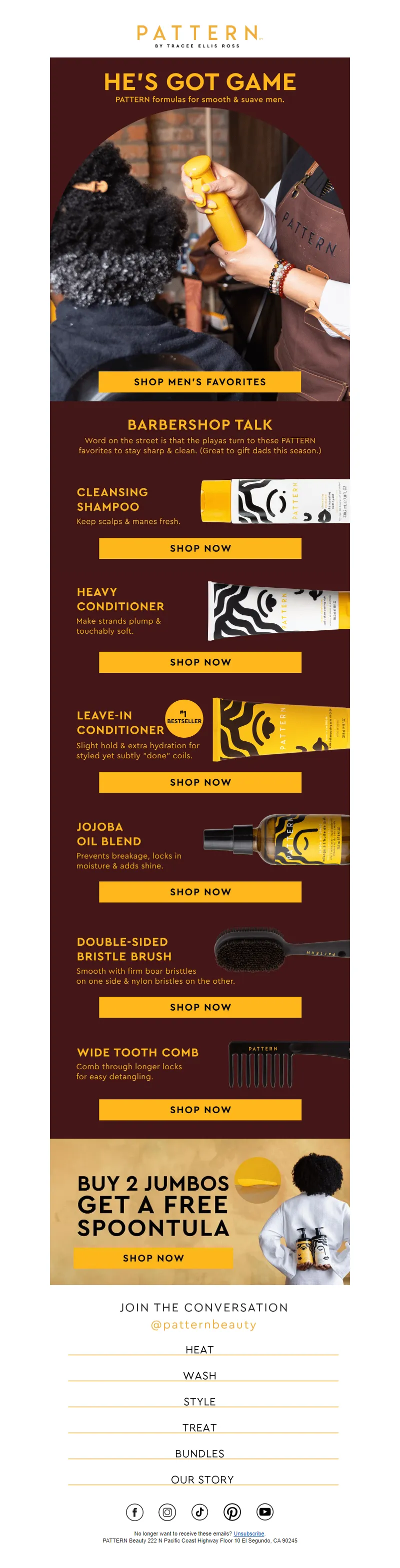
Task: Open the TikTok icon
Action: pos(199,1512)
